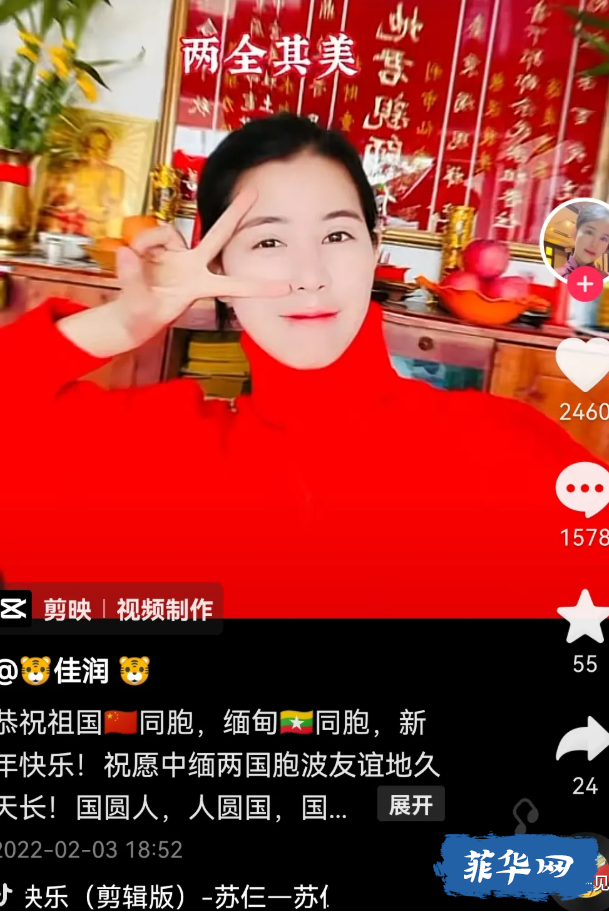Follow the creator via the plus badge

[x=584, y=286]
